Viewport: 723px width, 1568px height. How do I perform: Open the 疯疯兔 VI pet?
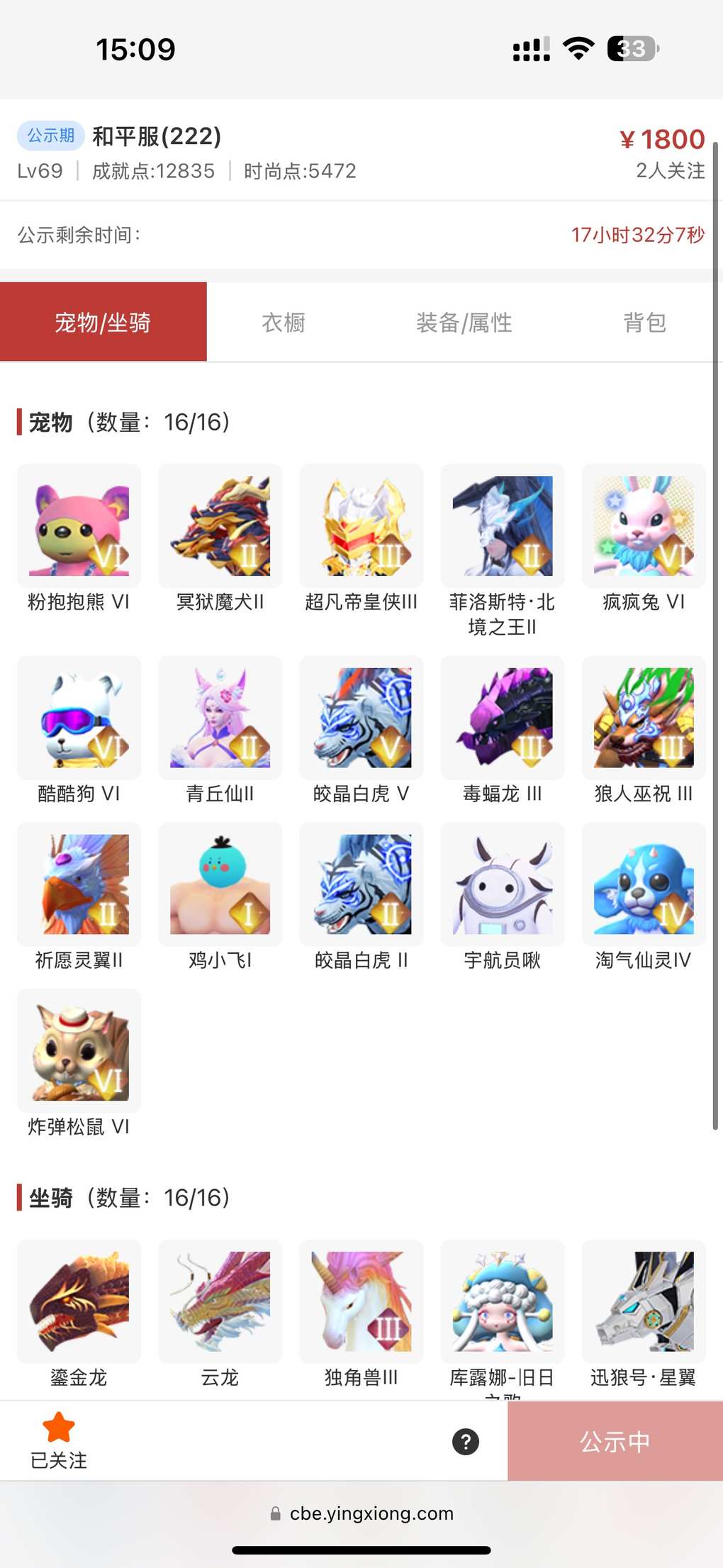click(644, 526)
